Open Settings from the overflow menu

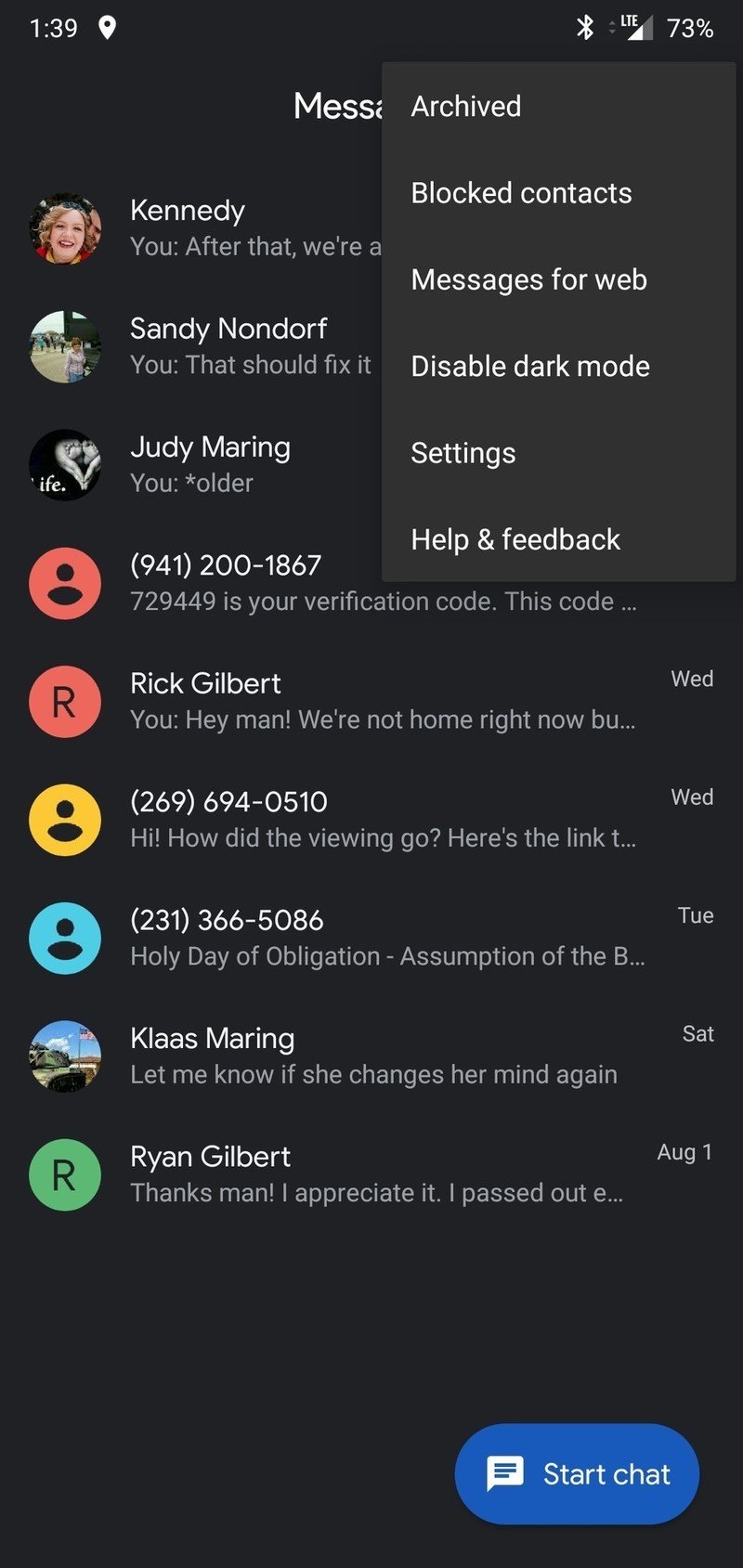point(558,453)
